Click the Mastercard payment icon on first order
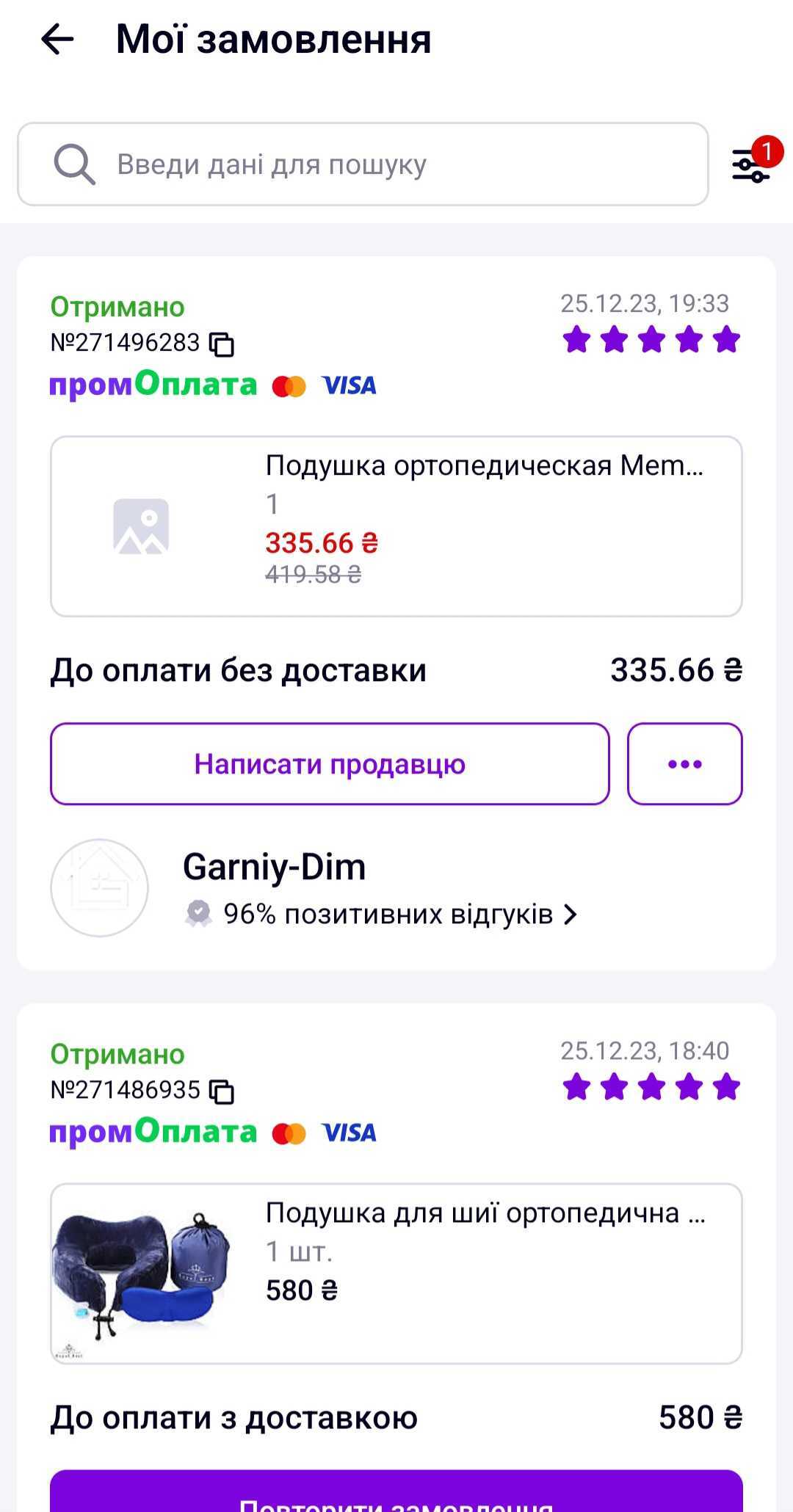The width and height of the screenshot is (793, 1512). [x=288, y=385]
